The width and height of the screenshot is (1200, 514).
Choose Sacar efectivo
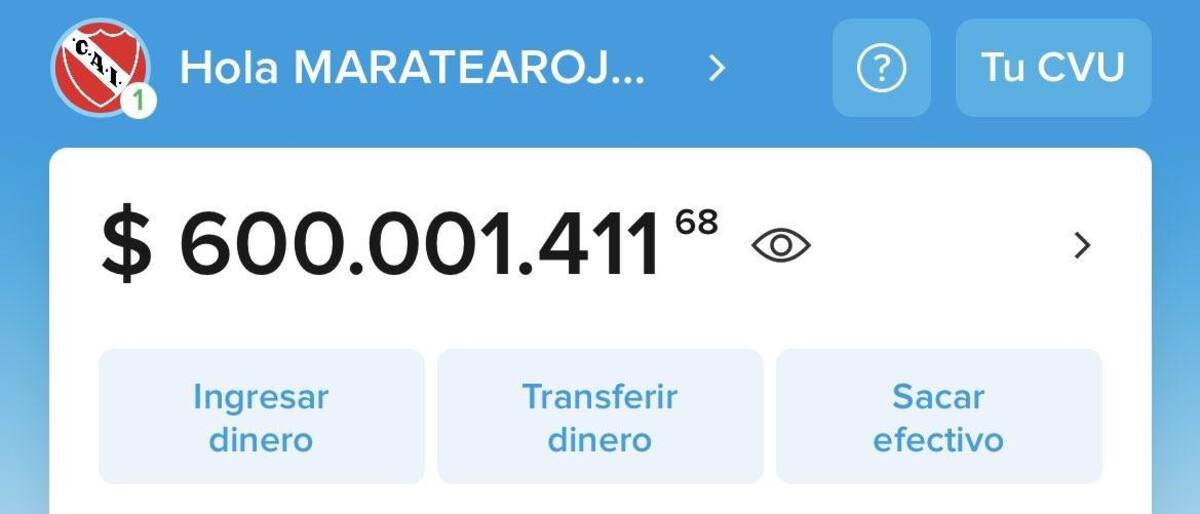click(x=938, y=417)
